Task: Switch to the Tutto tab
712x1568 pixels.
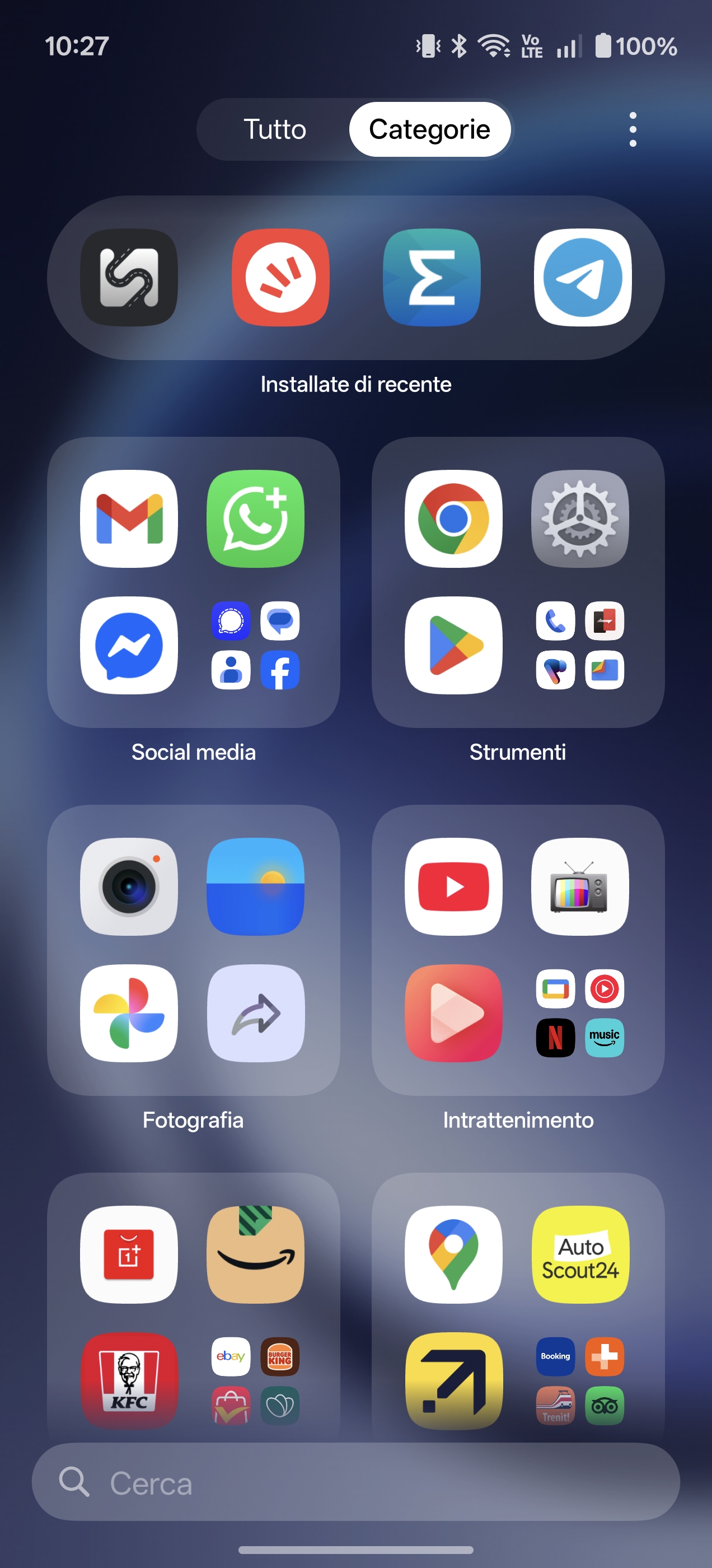Action: pyautogui.click(x=274, y=130)
